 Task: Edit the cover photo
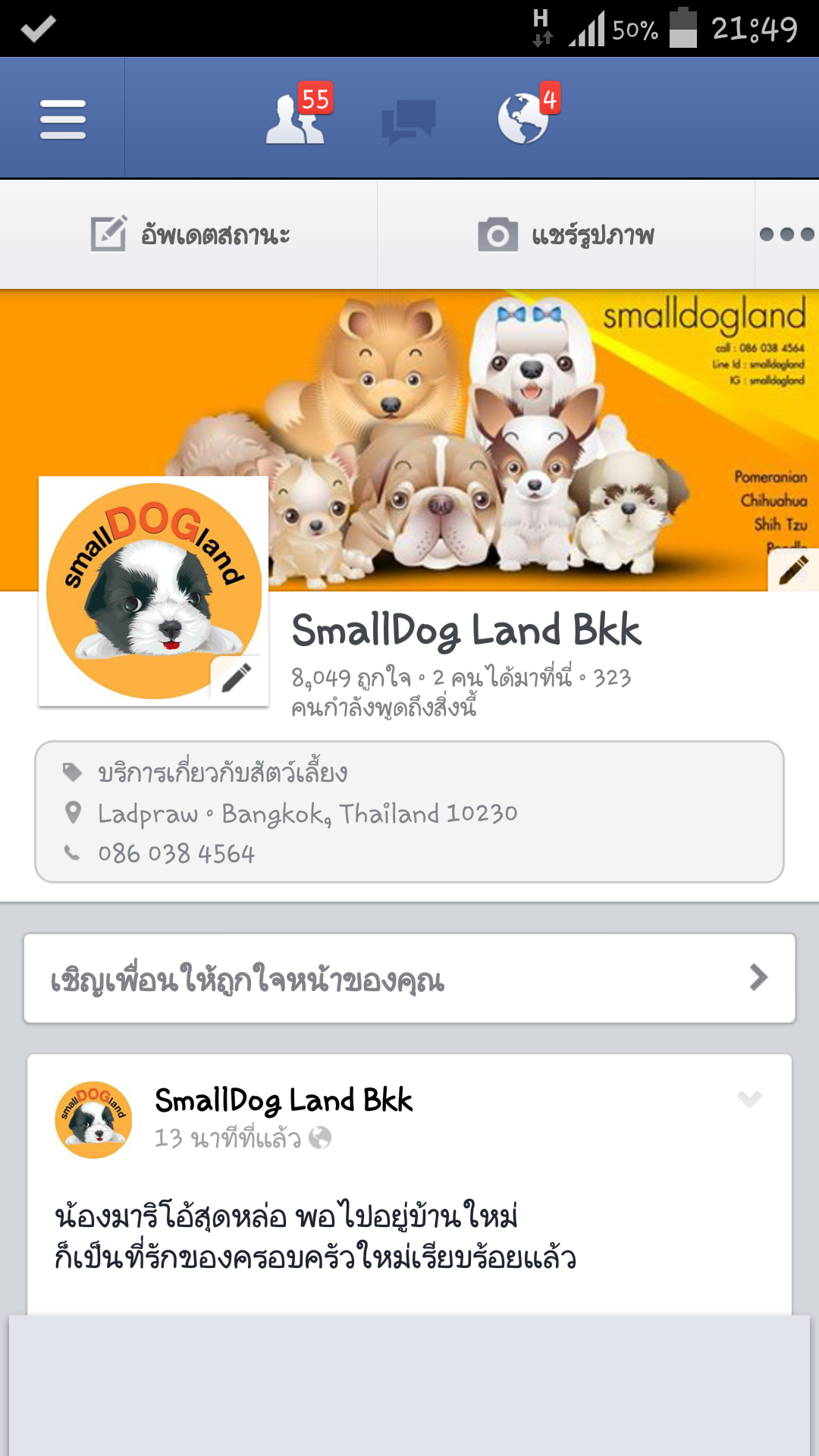pyautogui.click(x=792, y=570)
